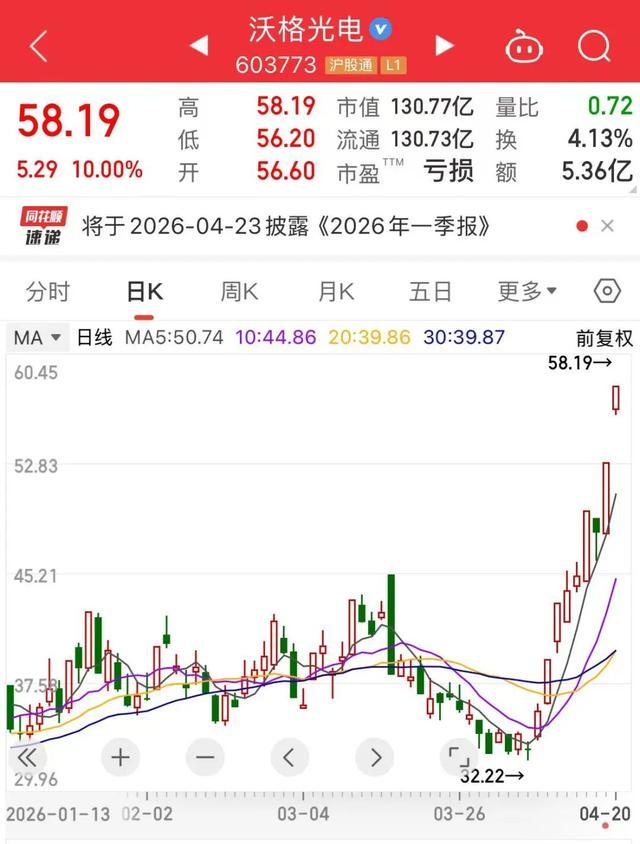Show the 月K monthly chart

tap(336, 291)
